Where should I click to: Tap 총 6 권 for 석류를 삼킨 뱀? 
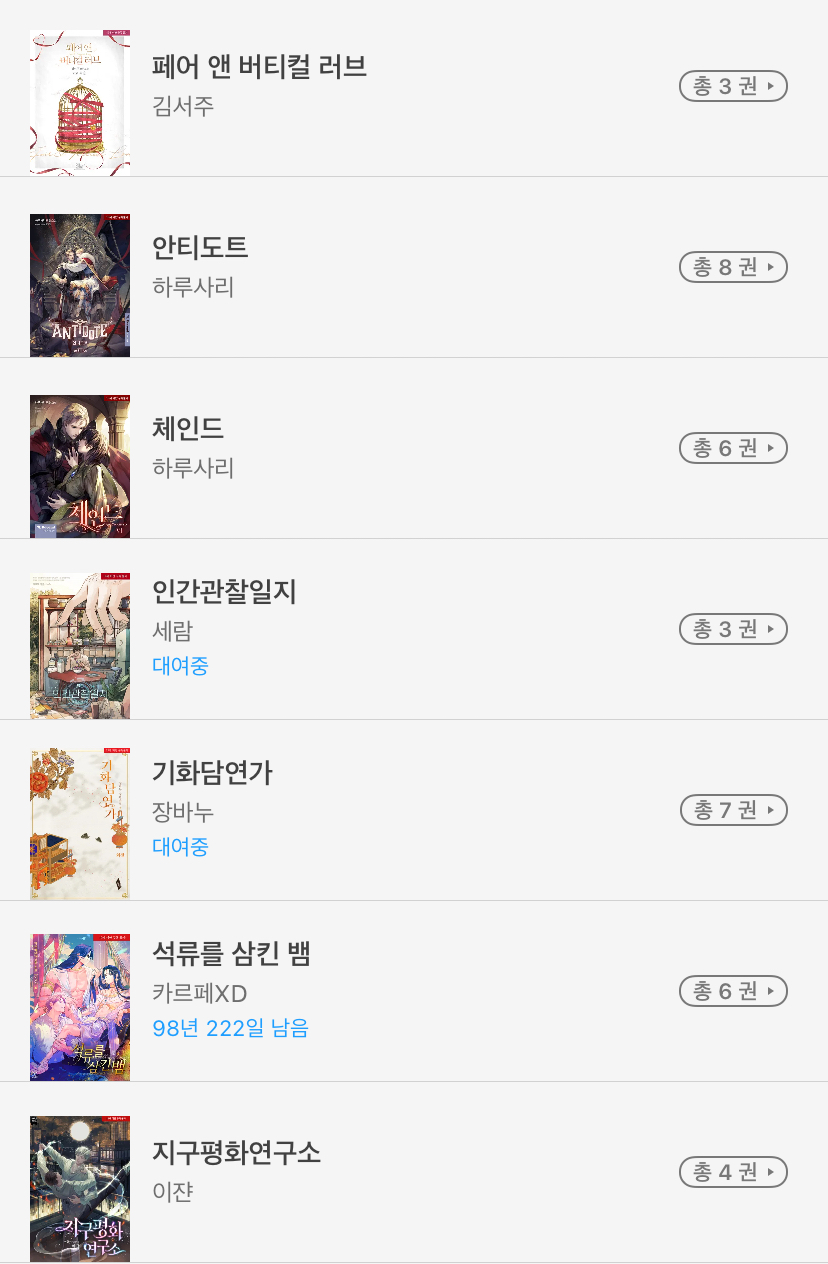[x=733, y=991]
